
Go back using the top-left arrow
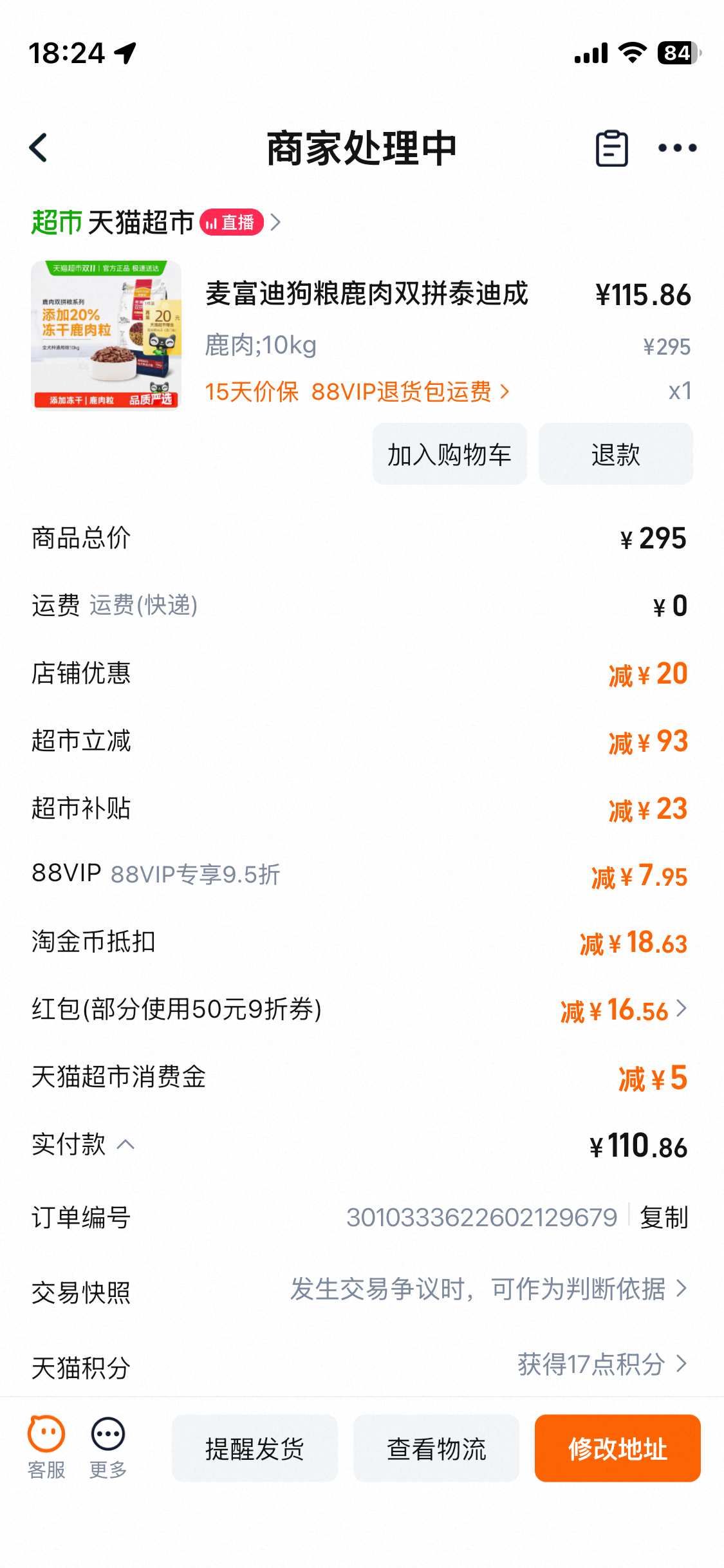39,148
